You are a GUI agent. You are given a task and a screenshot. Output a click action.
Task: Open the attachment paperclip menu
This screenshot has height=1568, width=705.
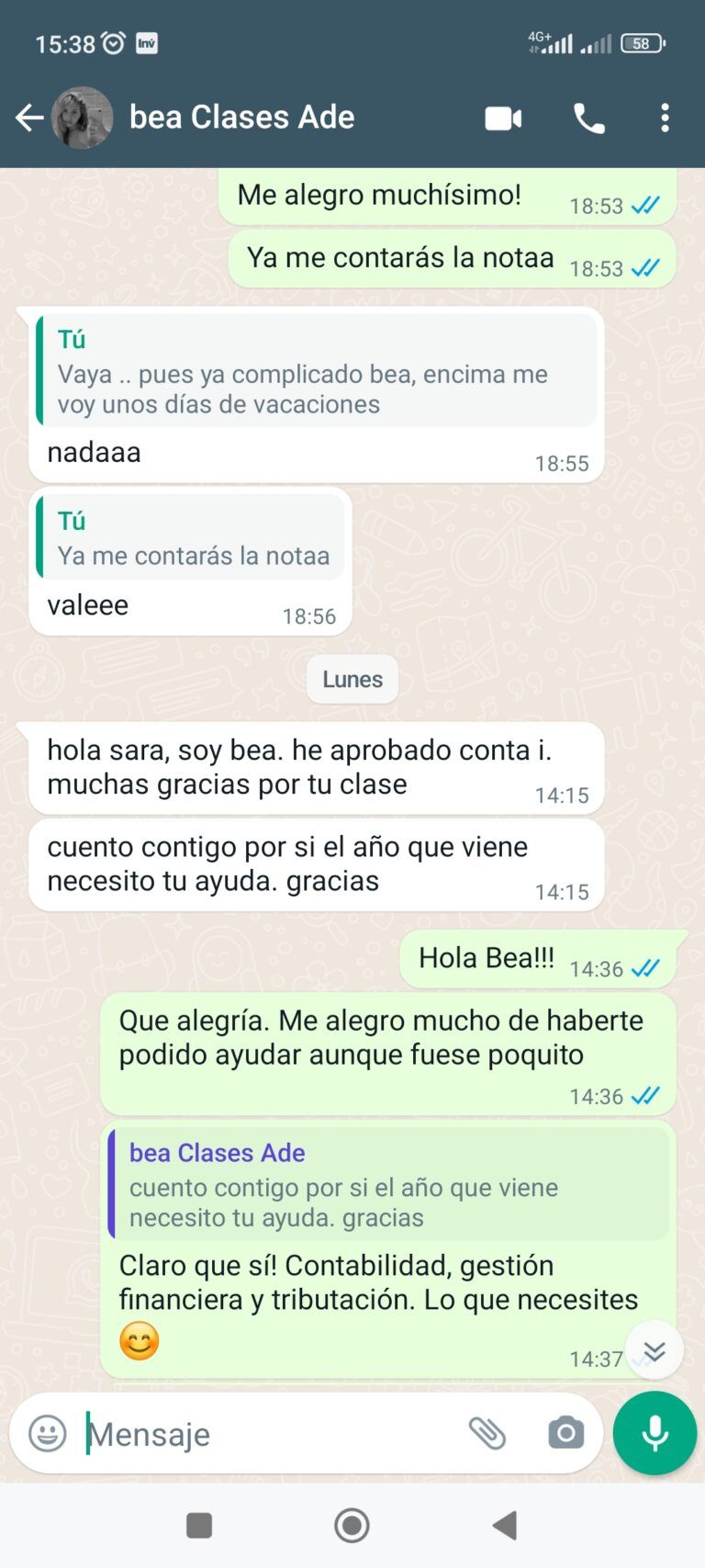click(488, 1433)
